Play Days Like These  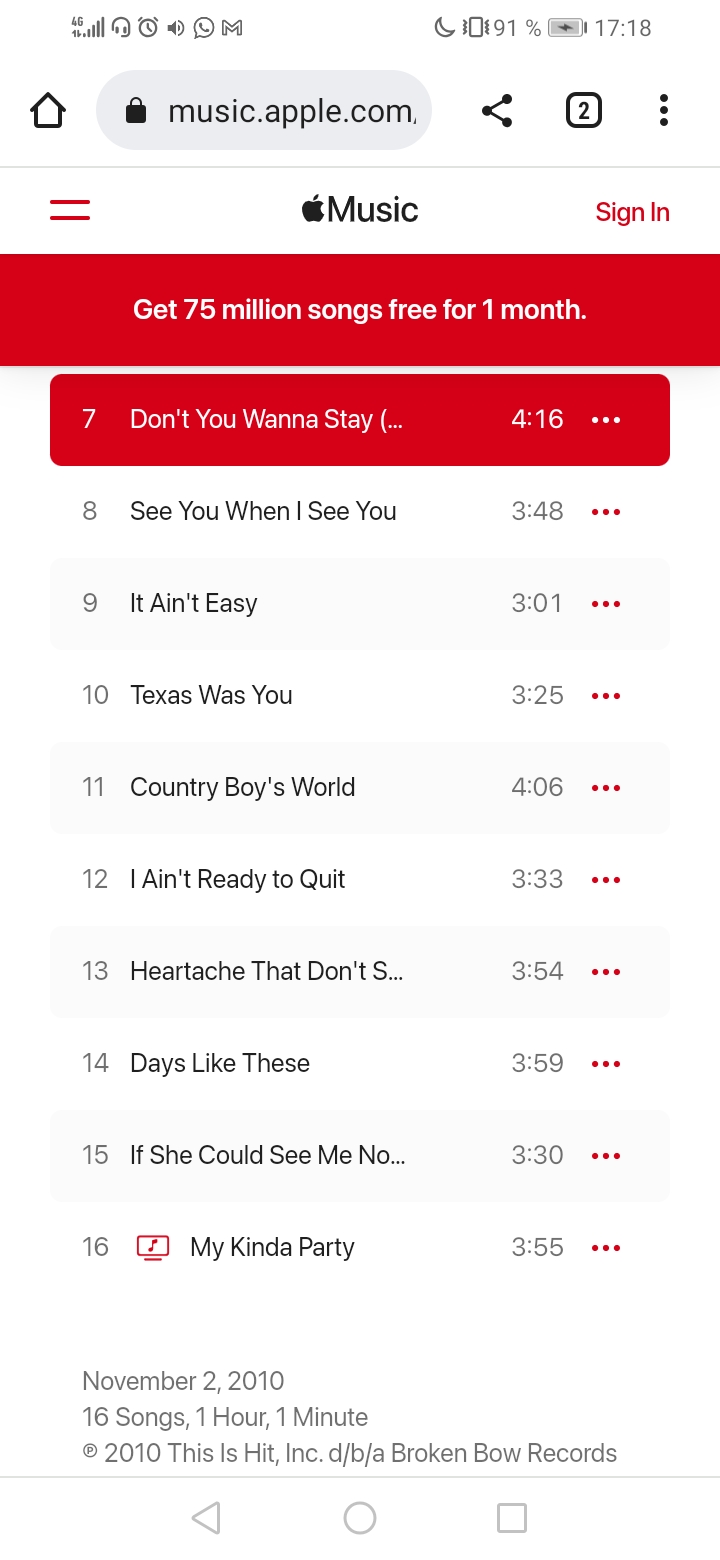coord(220,1063)
